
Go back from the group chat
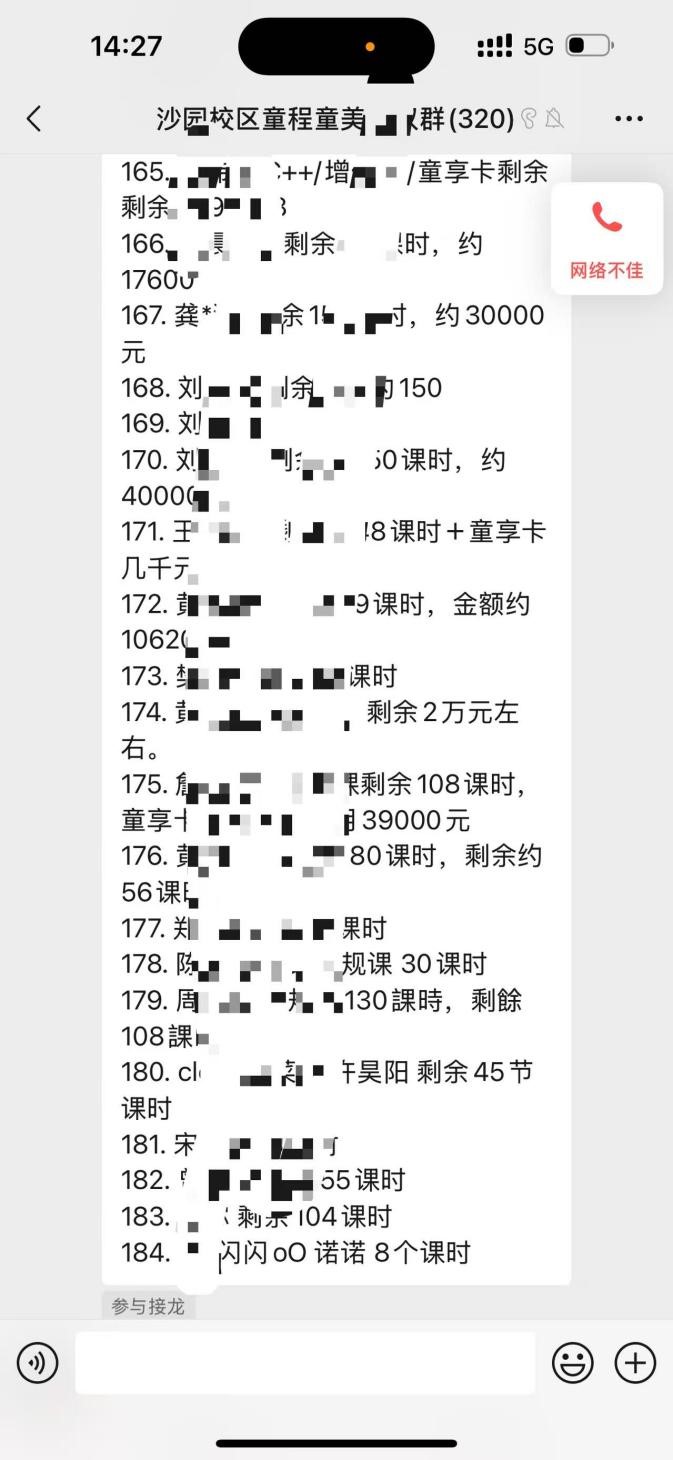coord(34,120)
